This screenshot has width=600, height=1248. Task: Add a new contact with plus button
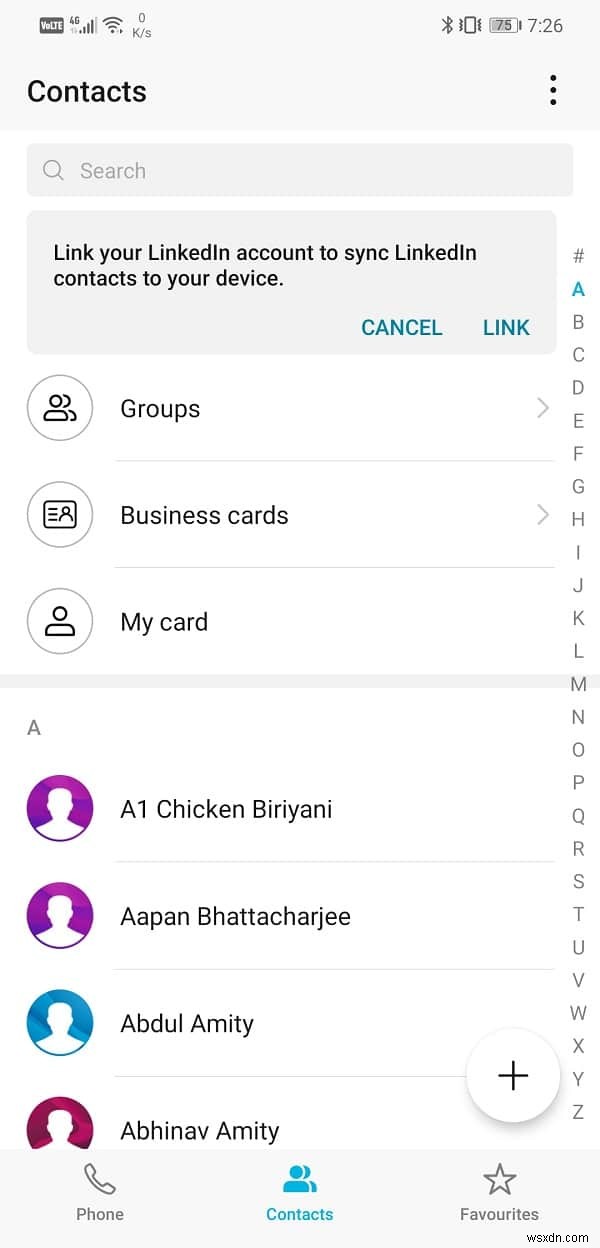pyautogui.click(x=513, y=1075)
